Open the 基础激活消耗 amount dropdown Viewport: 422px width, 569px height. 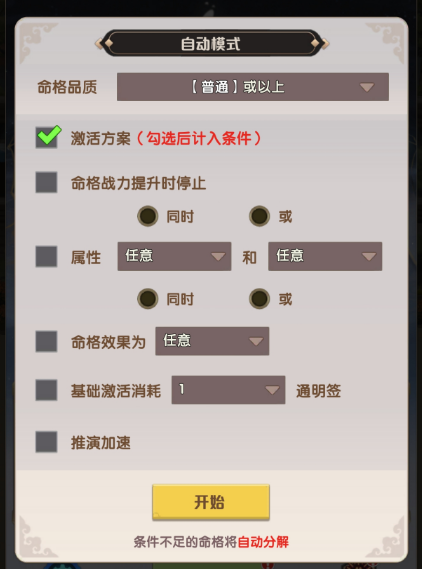[228, 390]
